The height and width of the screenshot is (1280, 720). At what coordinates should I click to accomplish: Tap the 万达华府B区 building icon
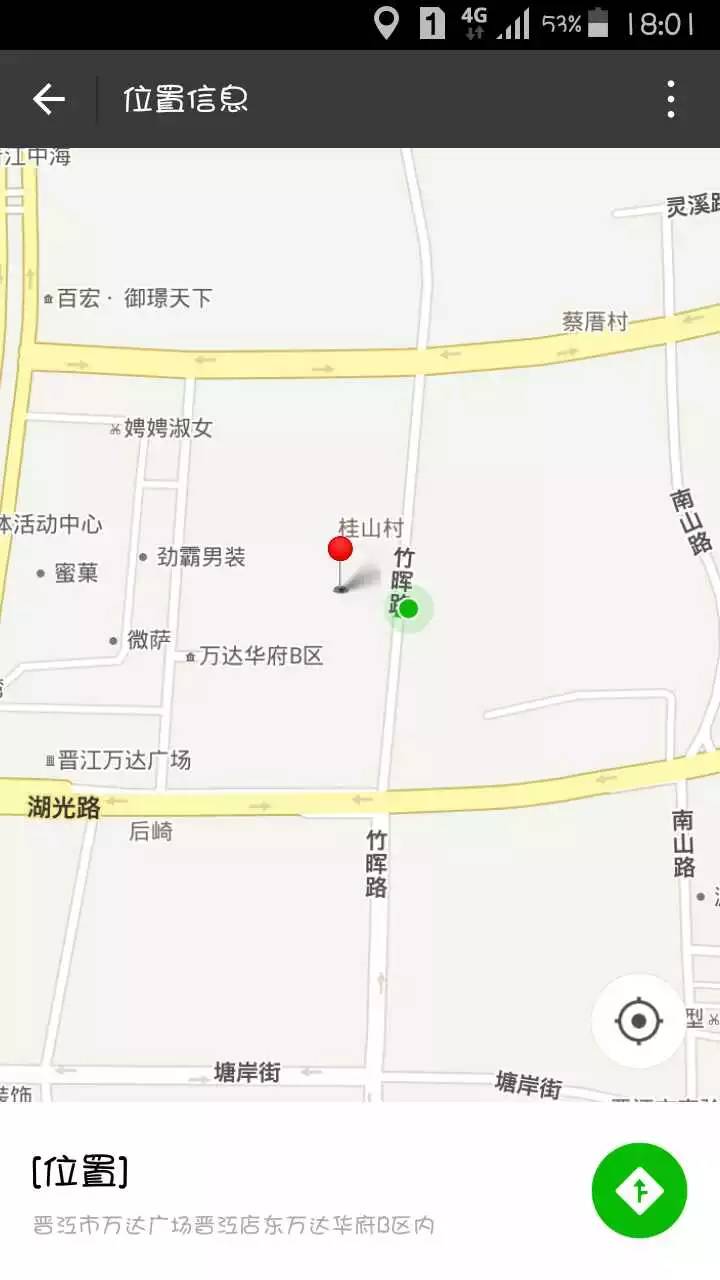click(x=190, y=657)
